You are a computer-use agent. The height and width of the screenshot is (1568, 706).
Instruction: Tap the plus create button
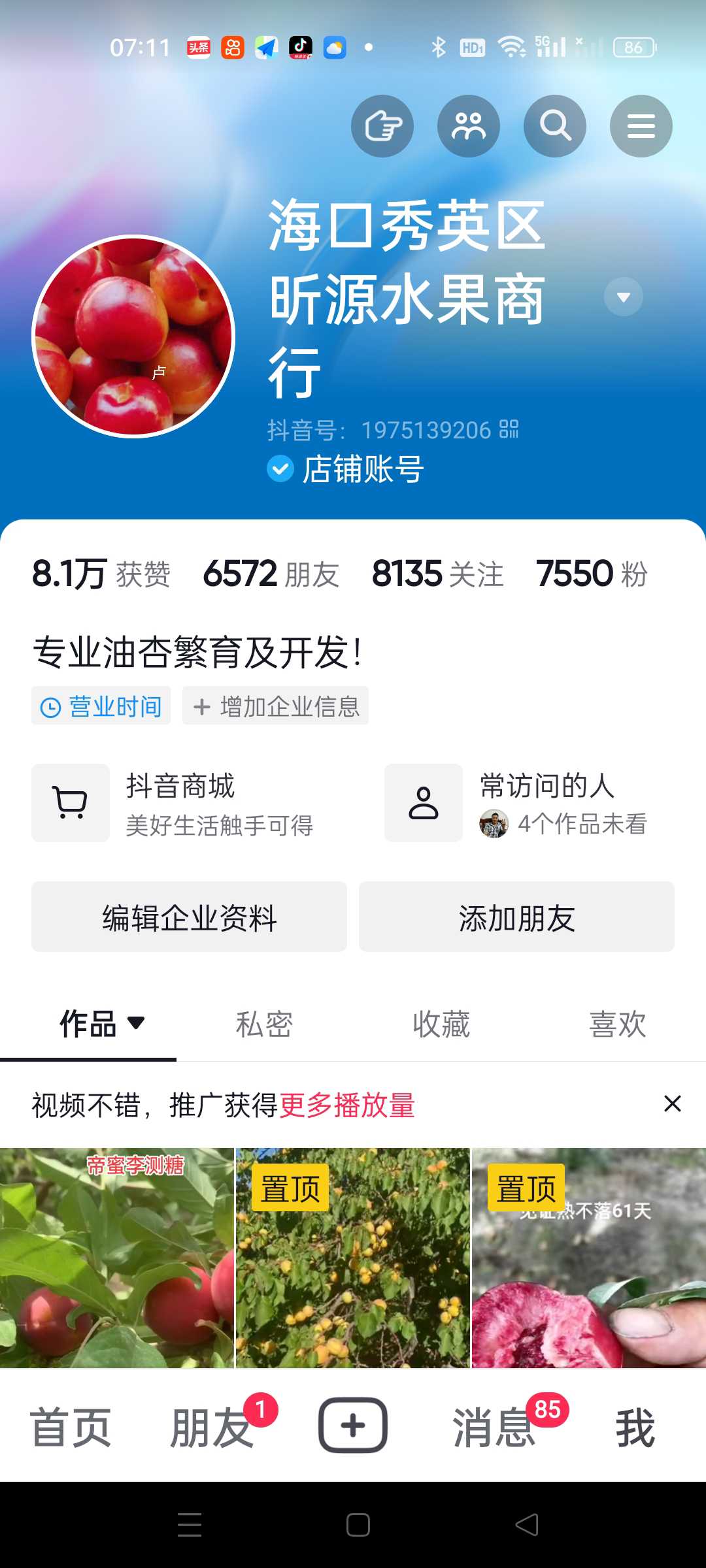click(353, 1426)
